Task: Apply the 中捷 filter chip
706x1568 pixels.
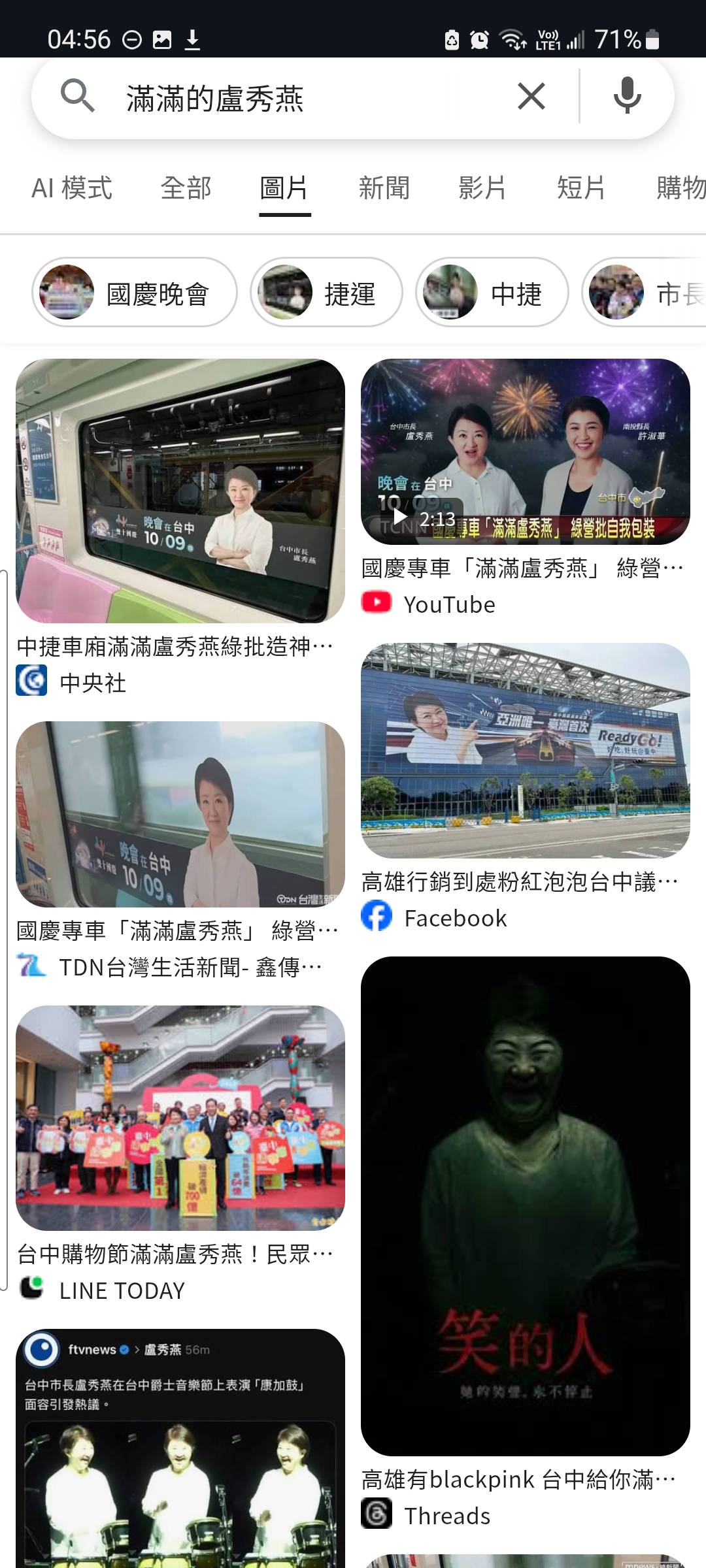Action: [x=492, y=293]
